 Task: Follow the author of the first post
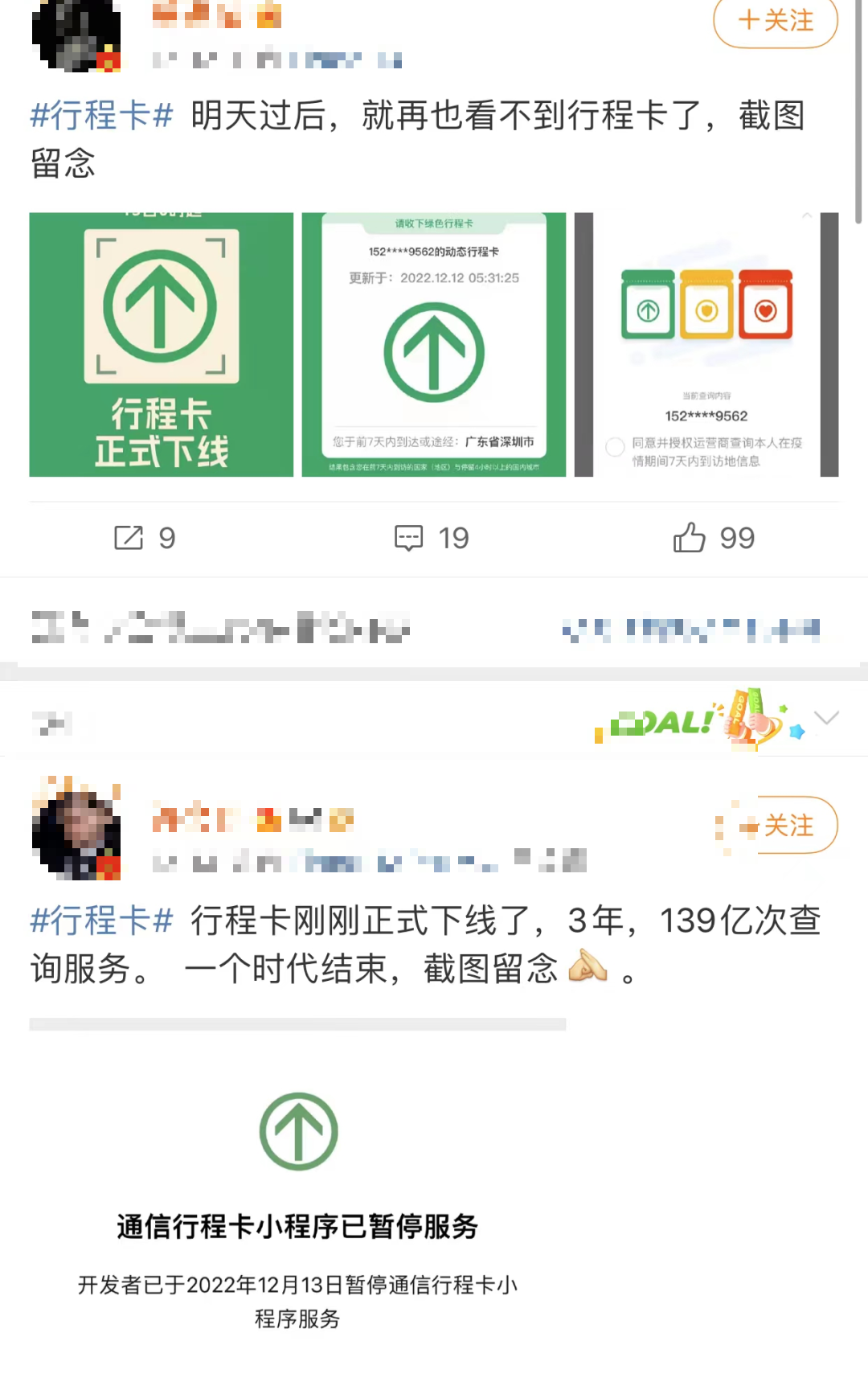tap(776, 20)
